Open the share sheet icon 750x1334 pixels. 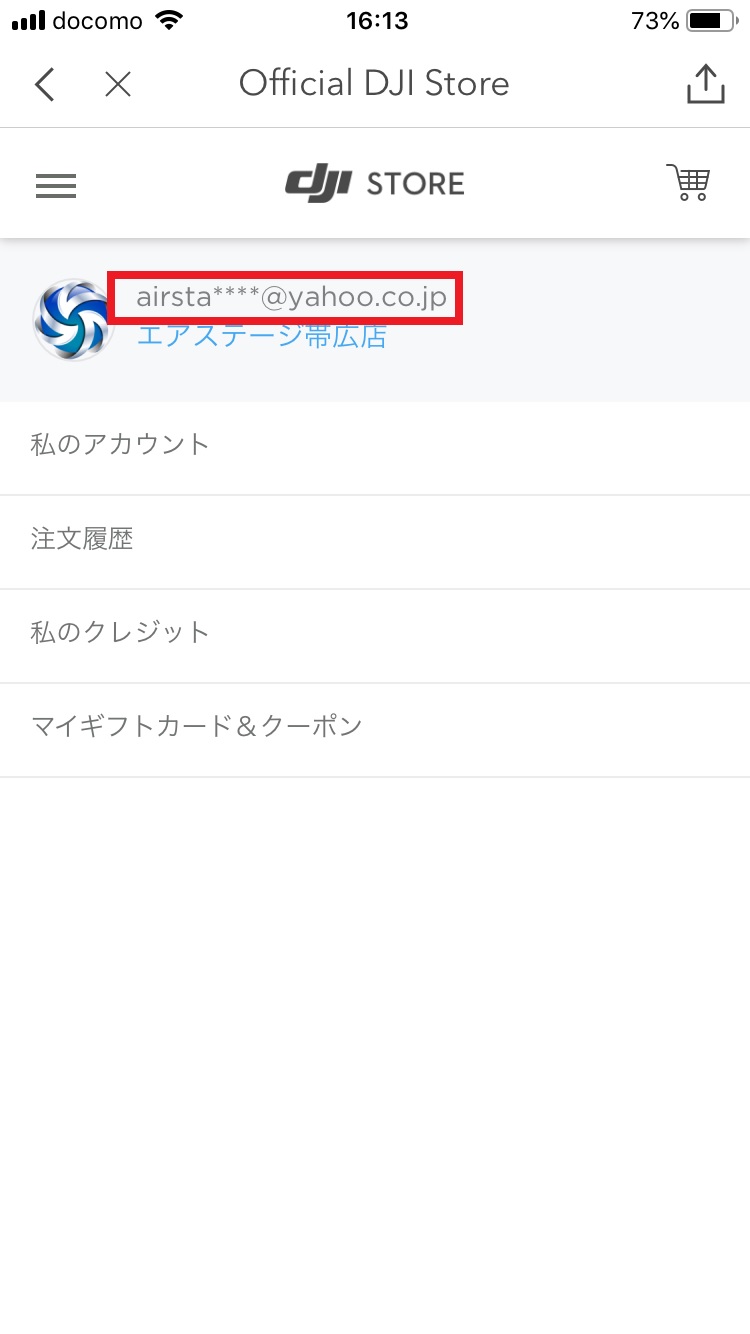point(705,84)
